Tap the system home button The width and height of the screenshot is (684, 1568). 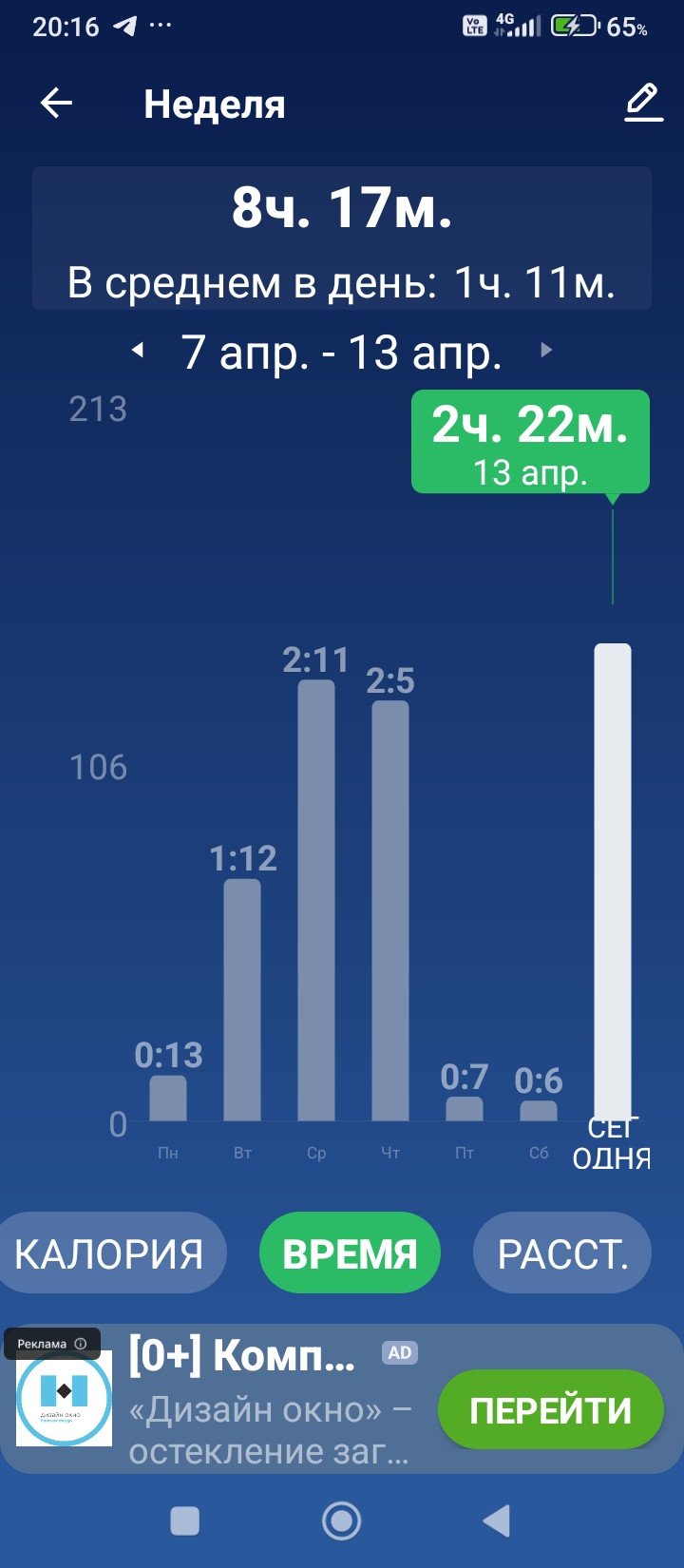point(342,1521)
